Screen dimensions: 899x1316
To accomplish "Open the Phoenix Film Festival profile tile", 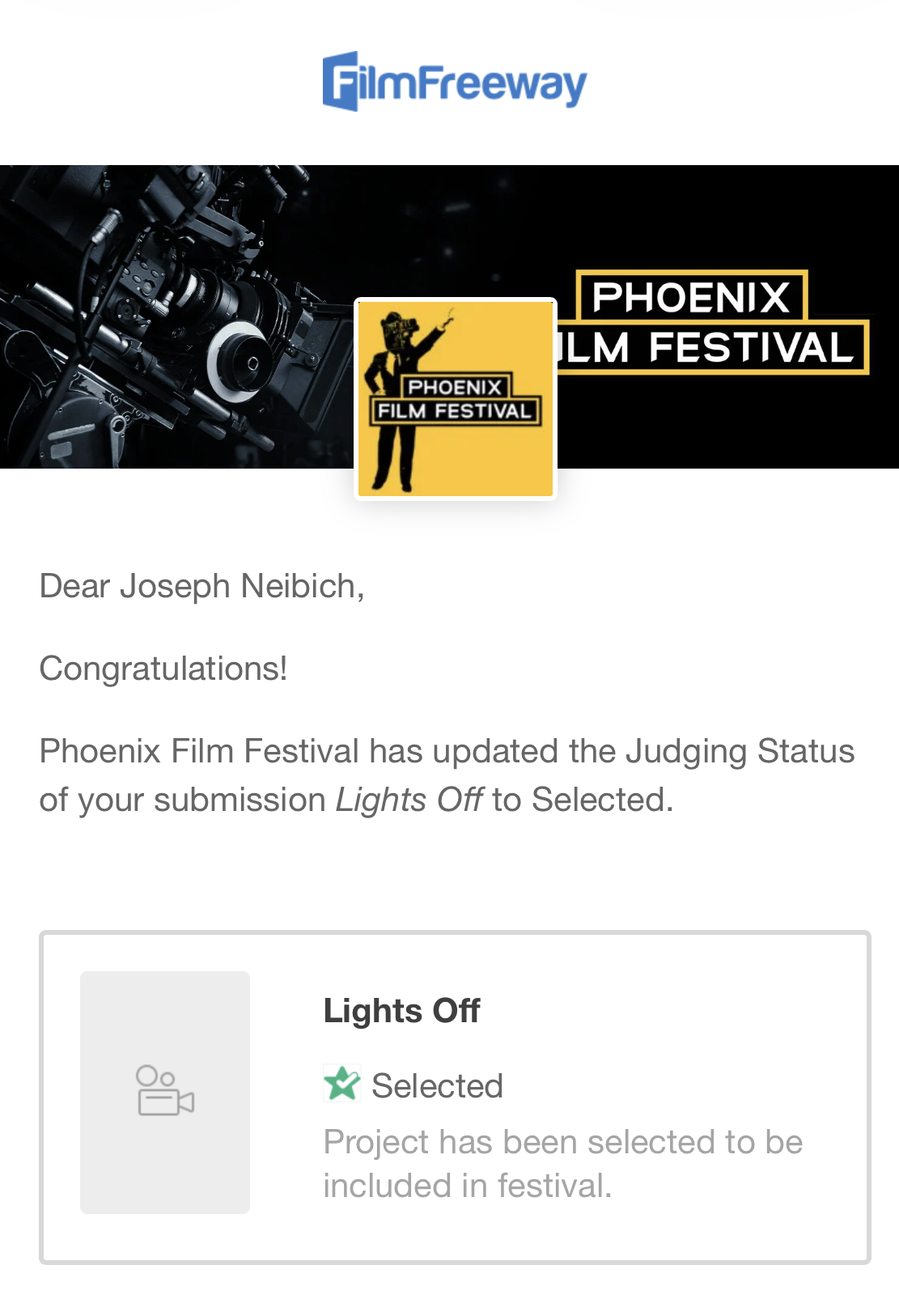I will coord(456,398).
